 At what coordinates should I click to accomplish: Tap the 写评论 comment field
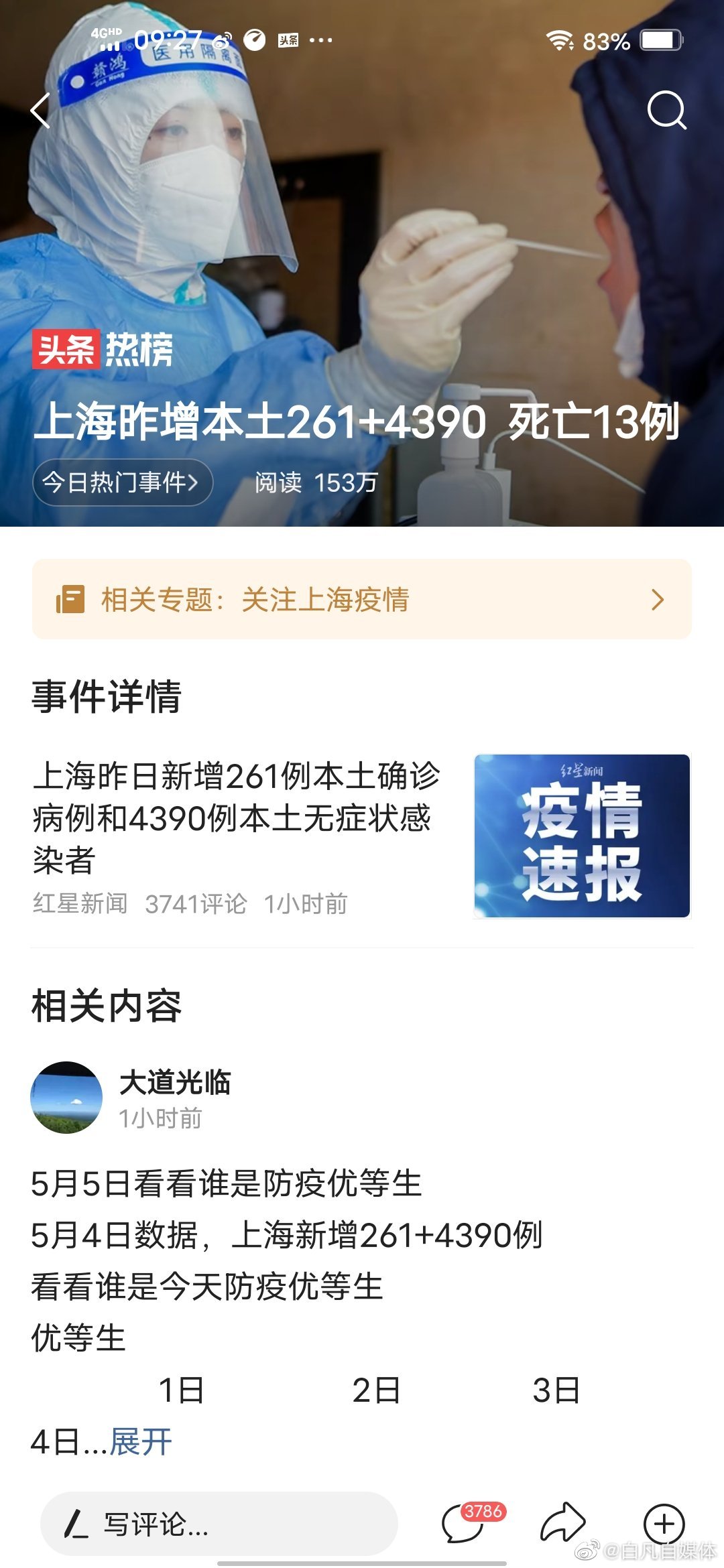tap(219, 1524)
